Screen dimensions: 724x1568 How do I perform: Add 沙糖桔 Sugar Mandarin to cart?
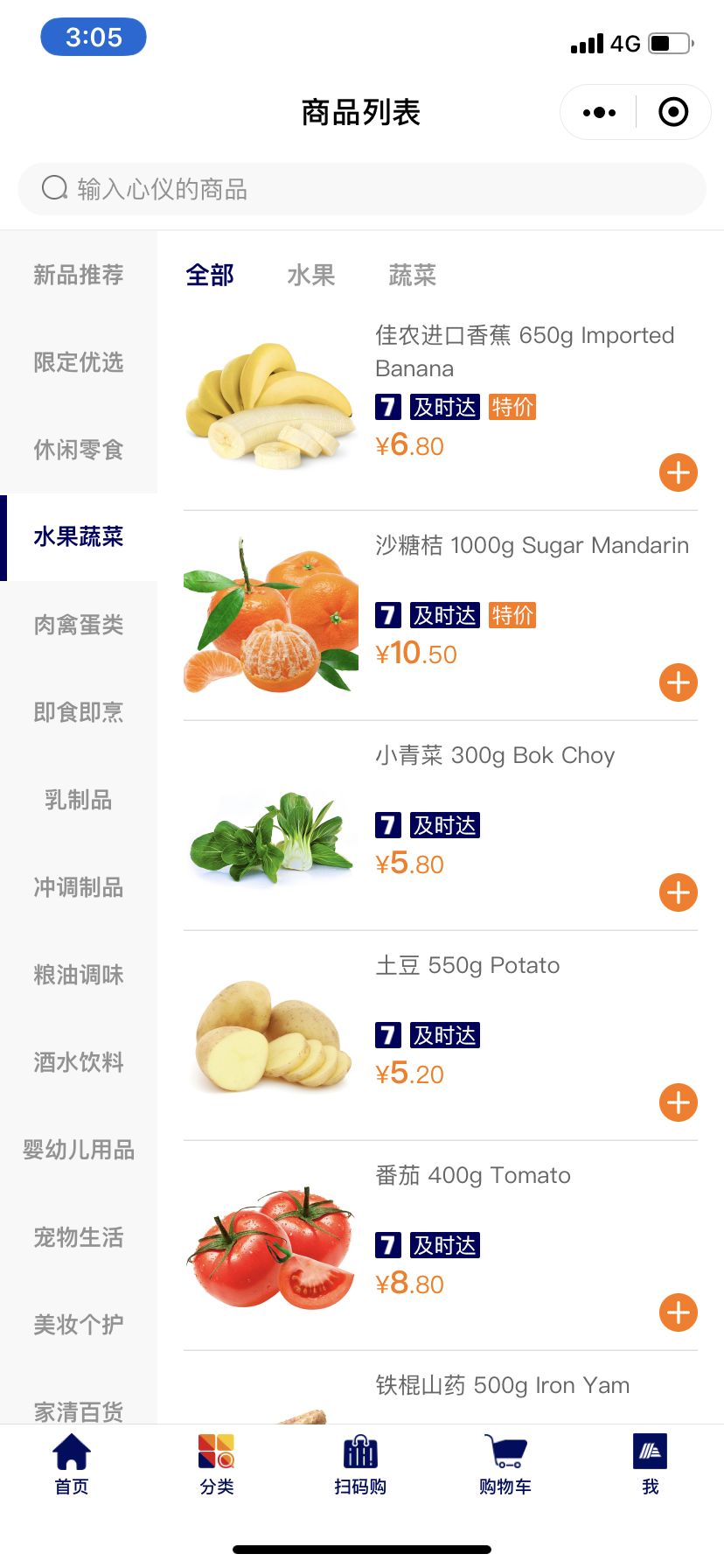[x=678, y=682]
